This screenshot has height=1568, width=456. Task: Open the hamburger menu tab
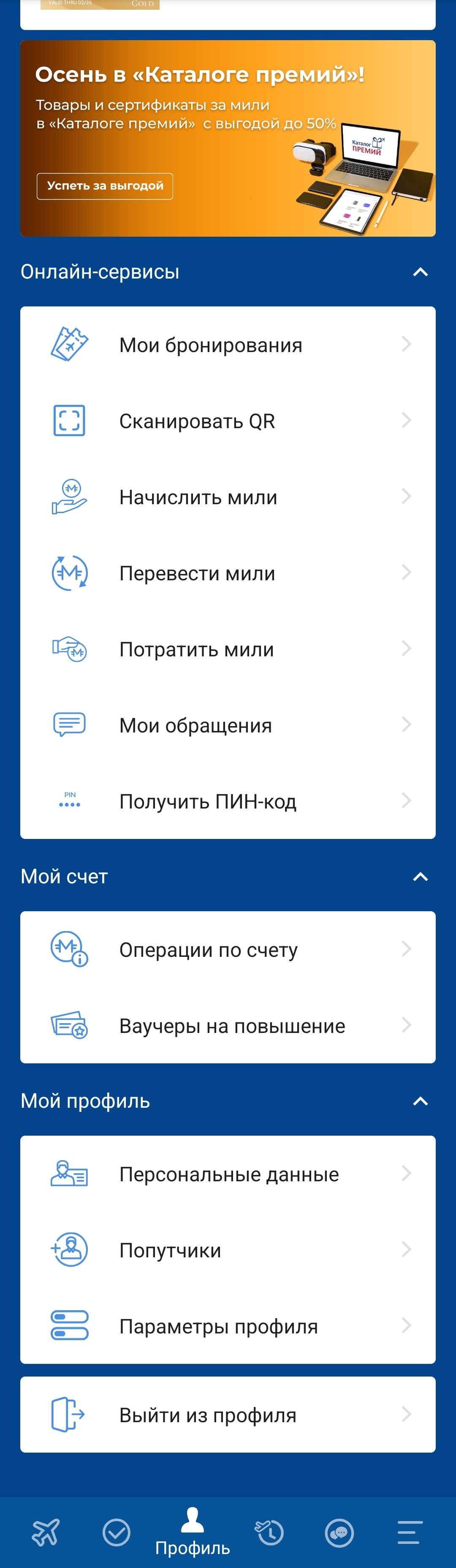pyautogui.click(x=410, y=1532)
